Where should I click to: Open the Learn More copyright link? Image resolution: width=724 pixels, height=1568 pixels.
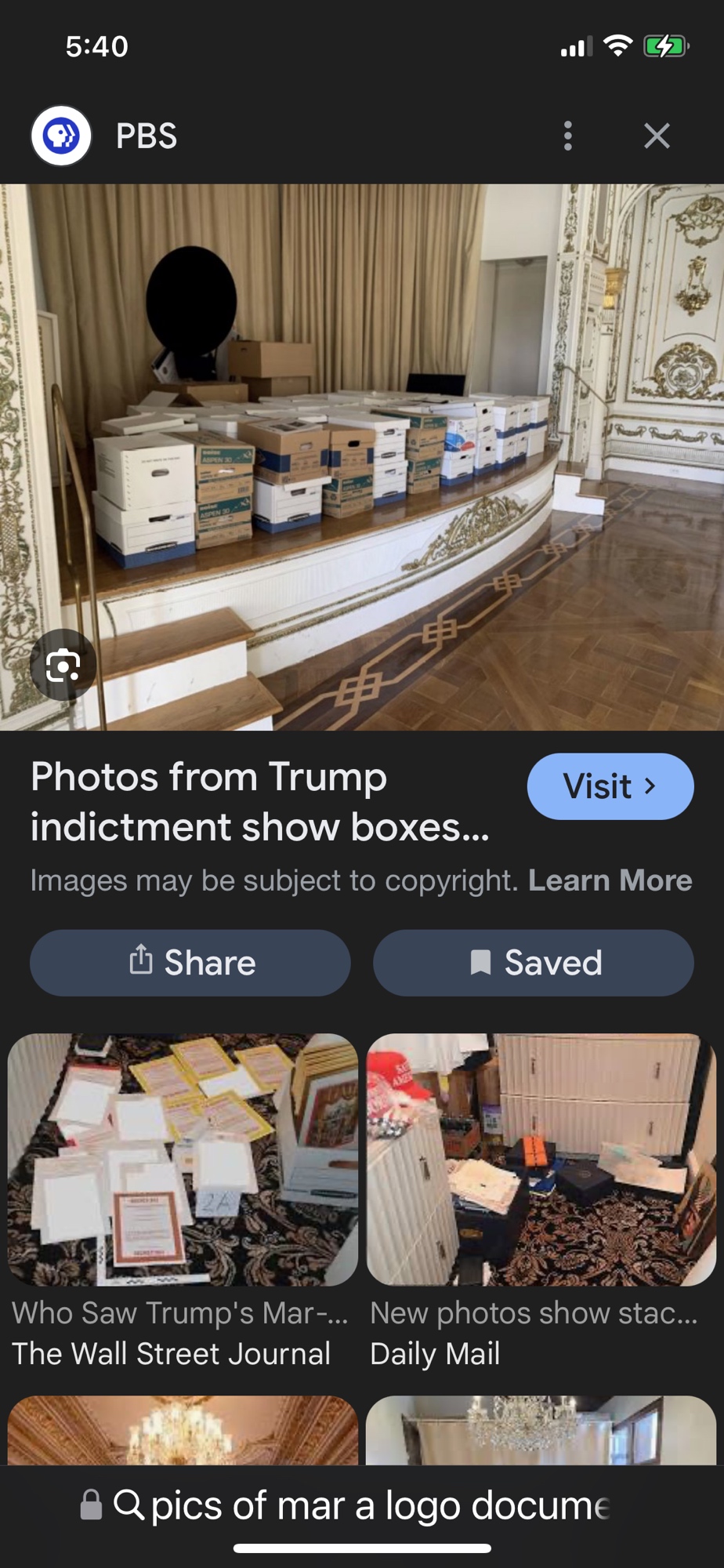(x=610, y=880)
